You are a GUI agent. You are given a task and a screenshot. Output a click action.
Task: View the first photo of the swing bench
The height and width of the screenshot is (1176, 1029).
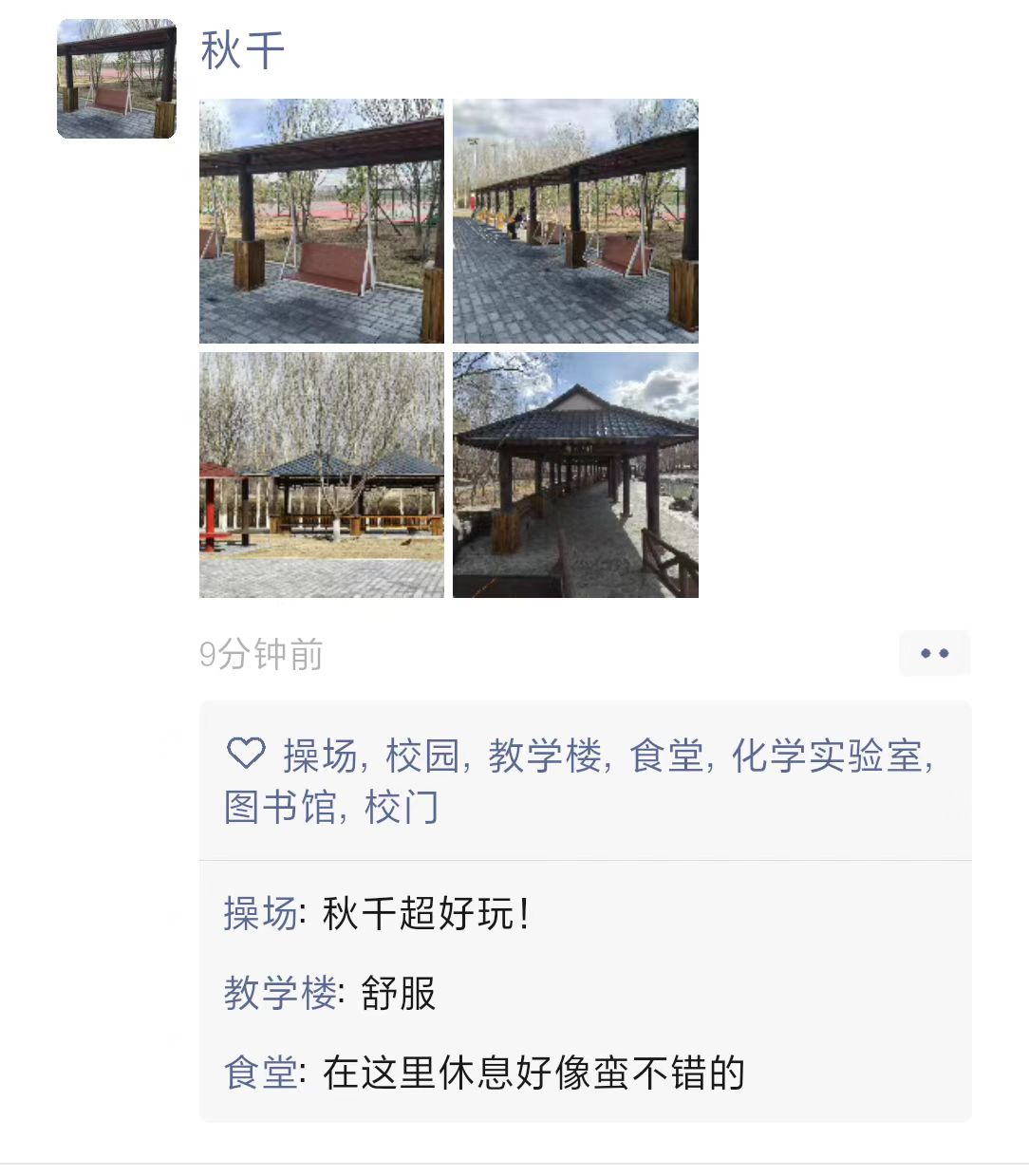[321, 221]
